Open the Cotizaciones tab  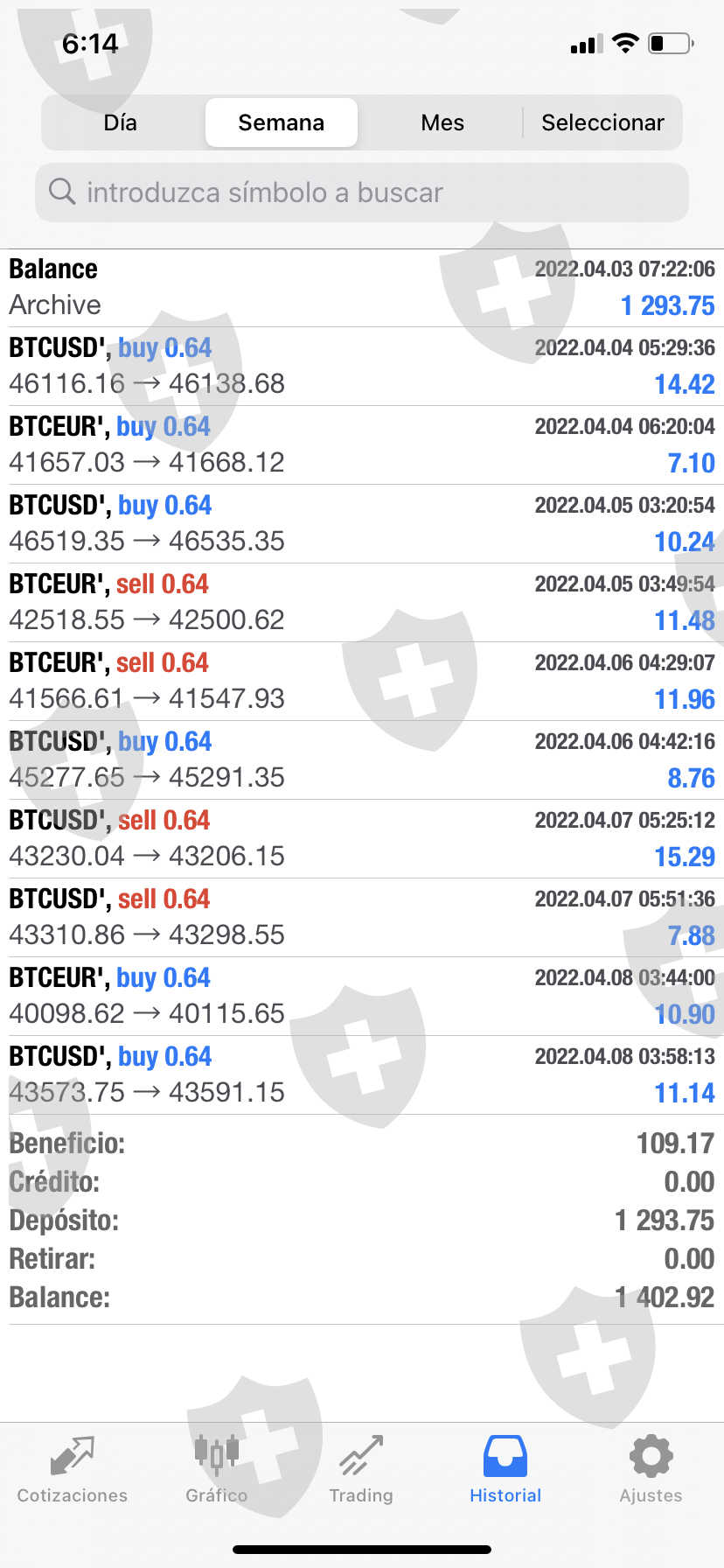tap(73, 1470)
